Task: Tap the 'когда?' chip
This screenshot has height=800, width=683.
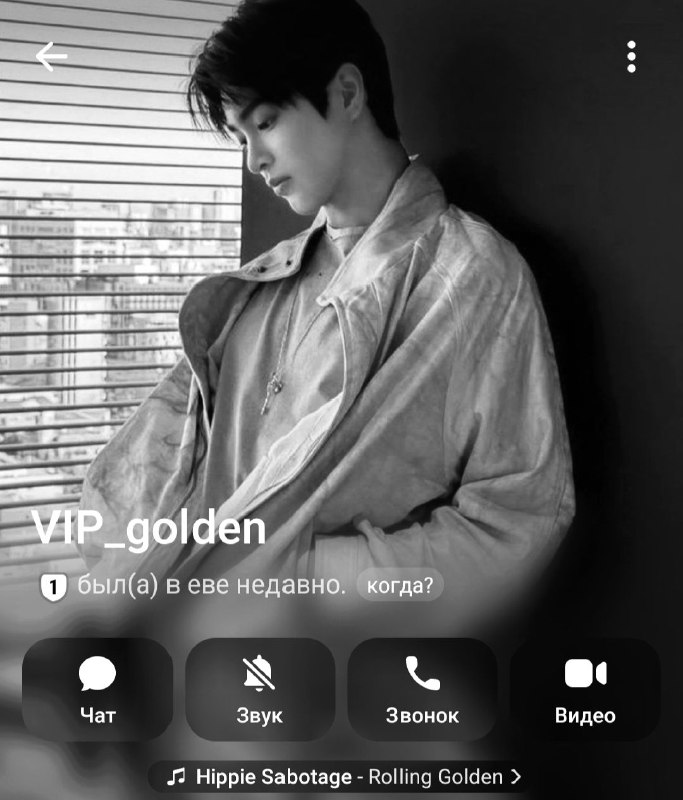Action: pos(400,585)
